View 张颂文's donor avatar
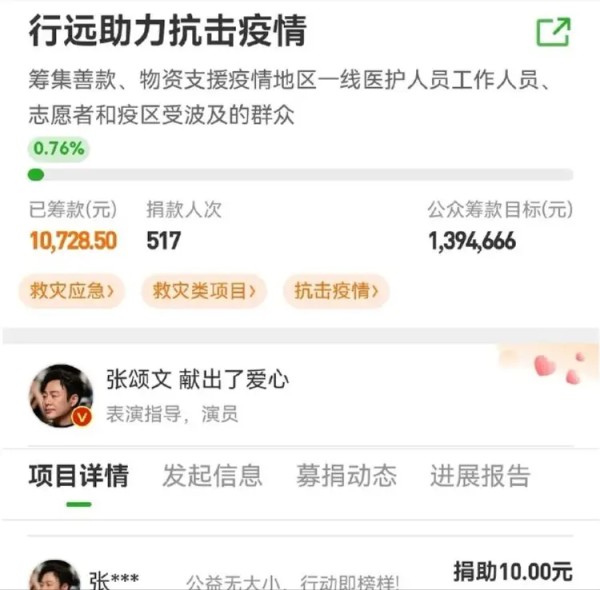The height and width of the screenshot is (590, 600). click(61, 395)
